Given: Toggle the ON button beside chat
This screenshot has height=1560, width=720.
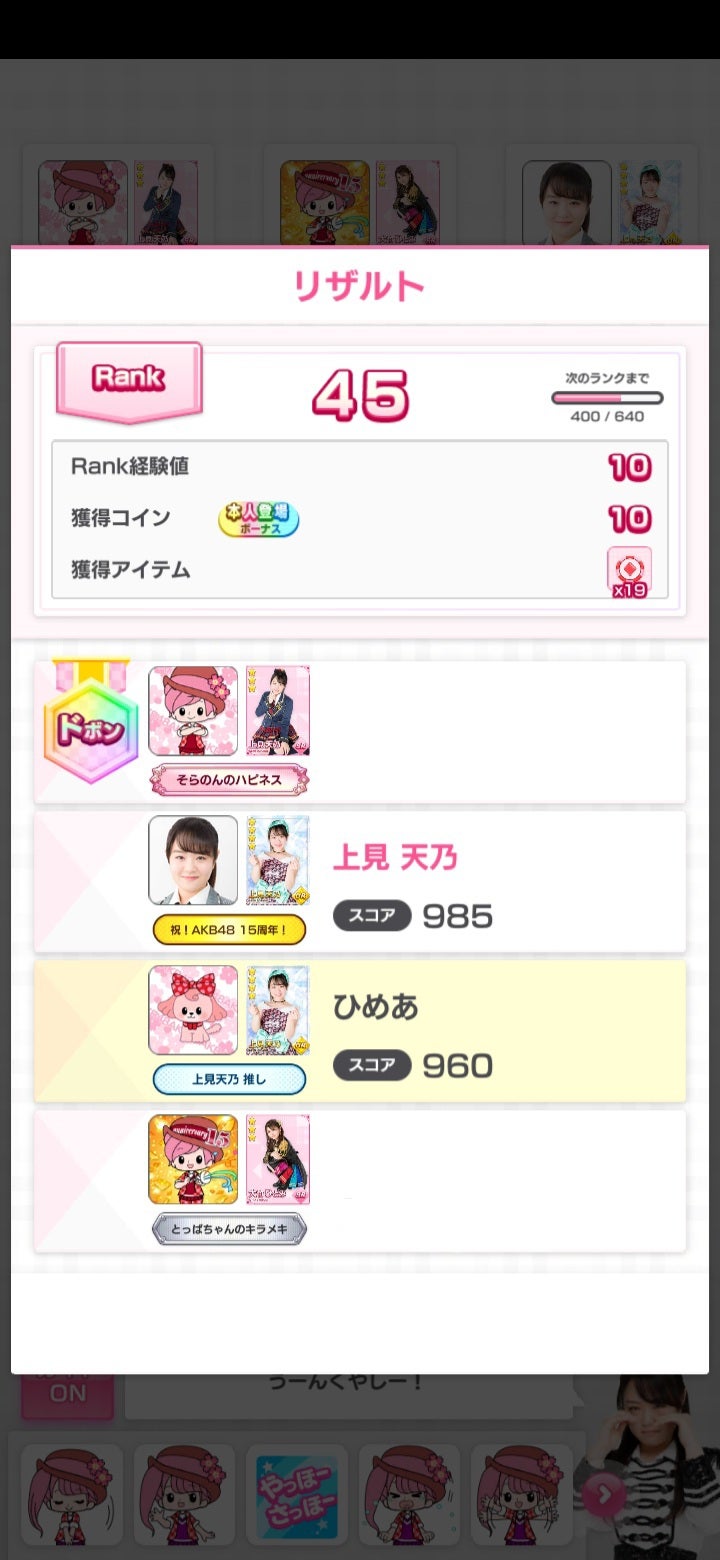Looking at the screenshot, I should coord(67,1394).
